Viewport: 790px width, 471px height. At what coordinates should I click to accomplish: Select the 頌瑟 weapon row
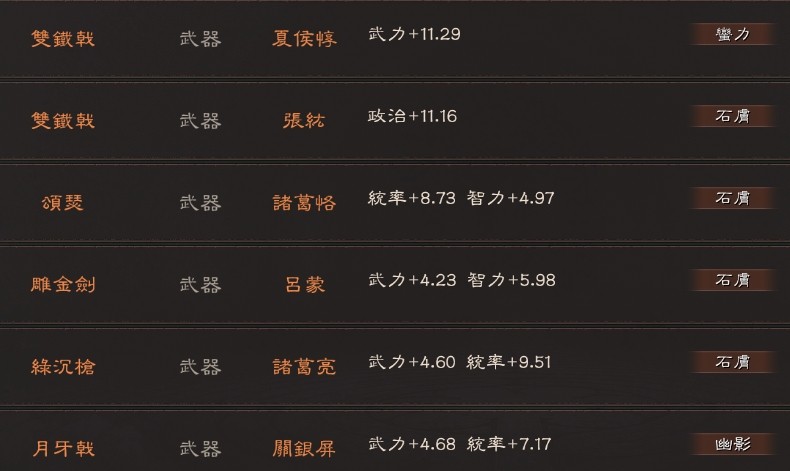(63, 203)
